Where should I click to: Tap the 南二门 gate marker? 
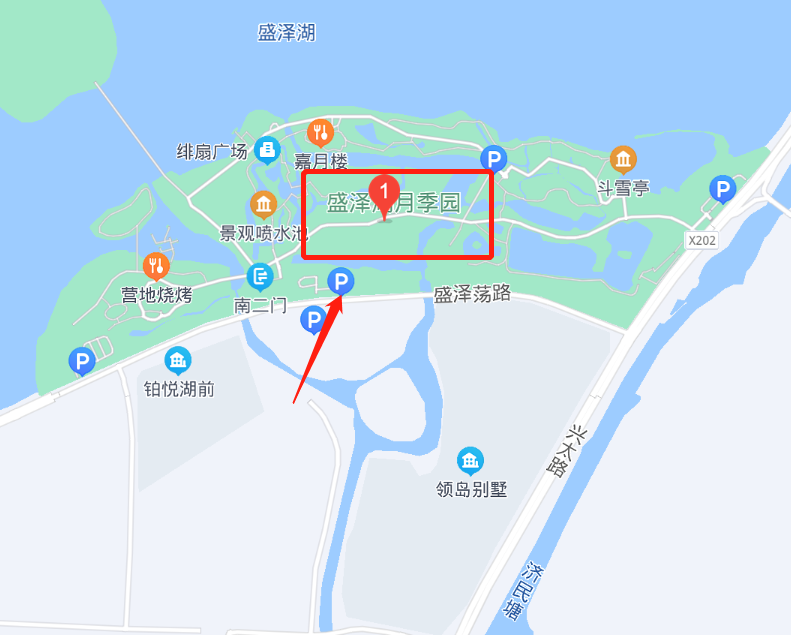tap(260, 277)
